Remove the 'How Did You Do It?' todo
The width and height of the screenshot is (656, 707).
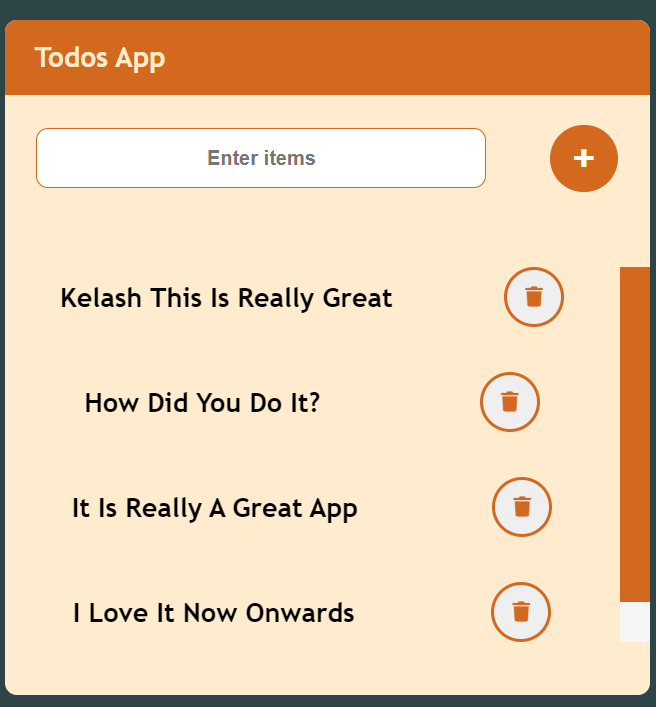click(510, 402)
